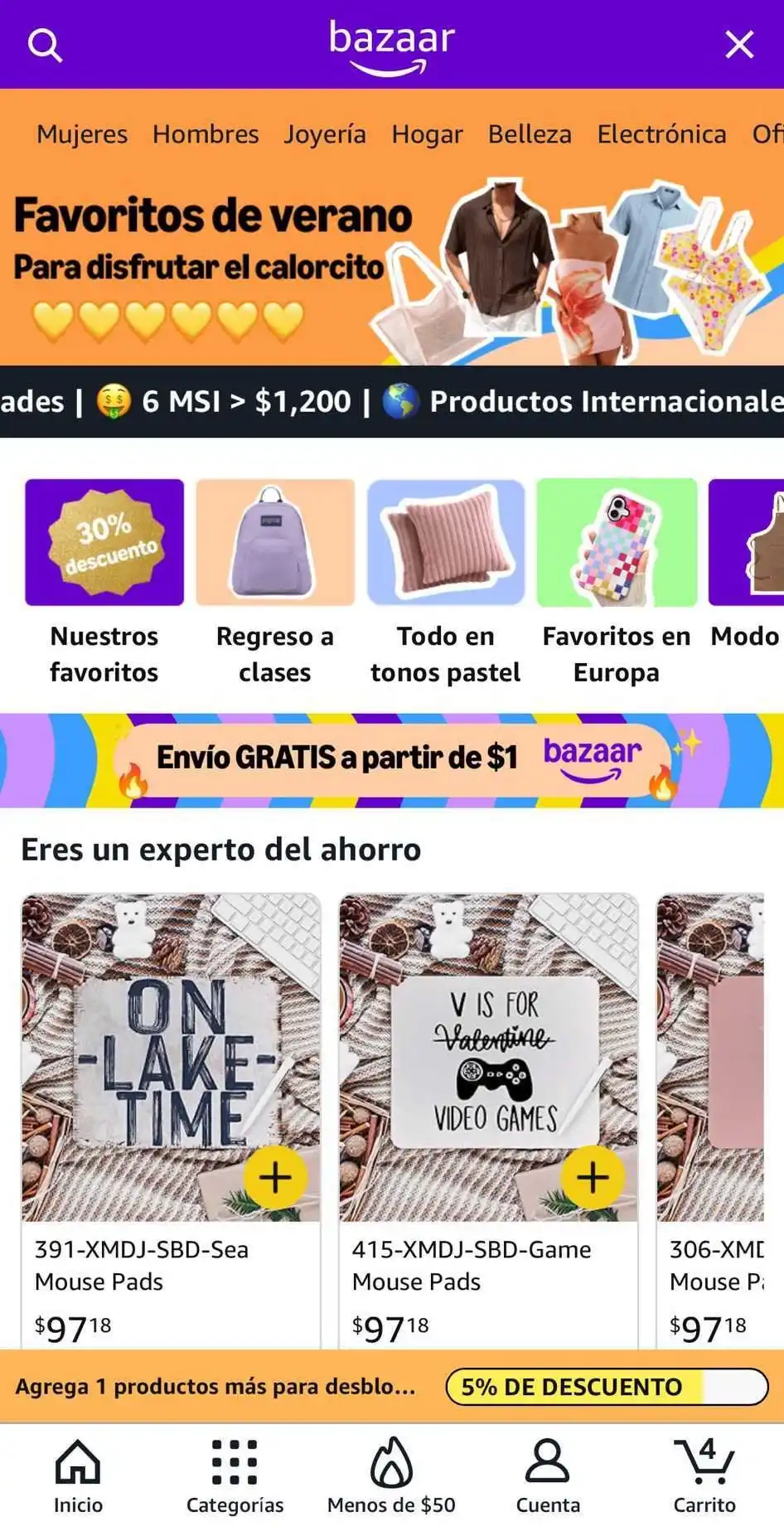View the Carrito with 4 items

click(704, 1475)
